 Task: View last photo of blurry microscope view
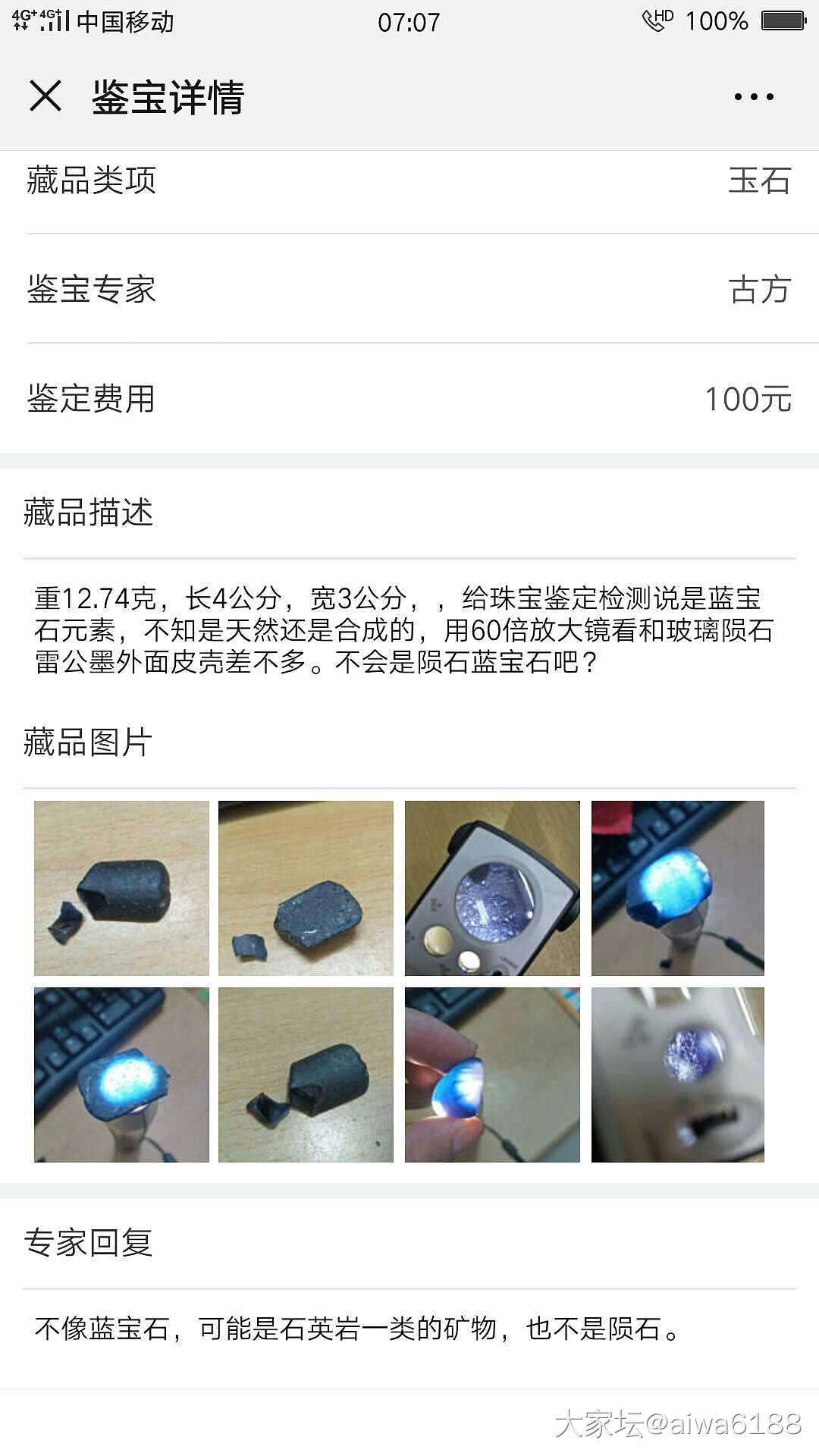point(678,1075)
